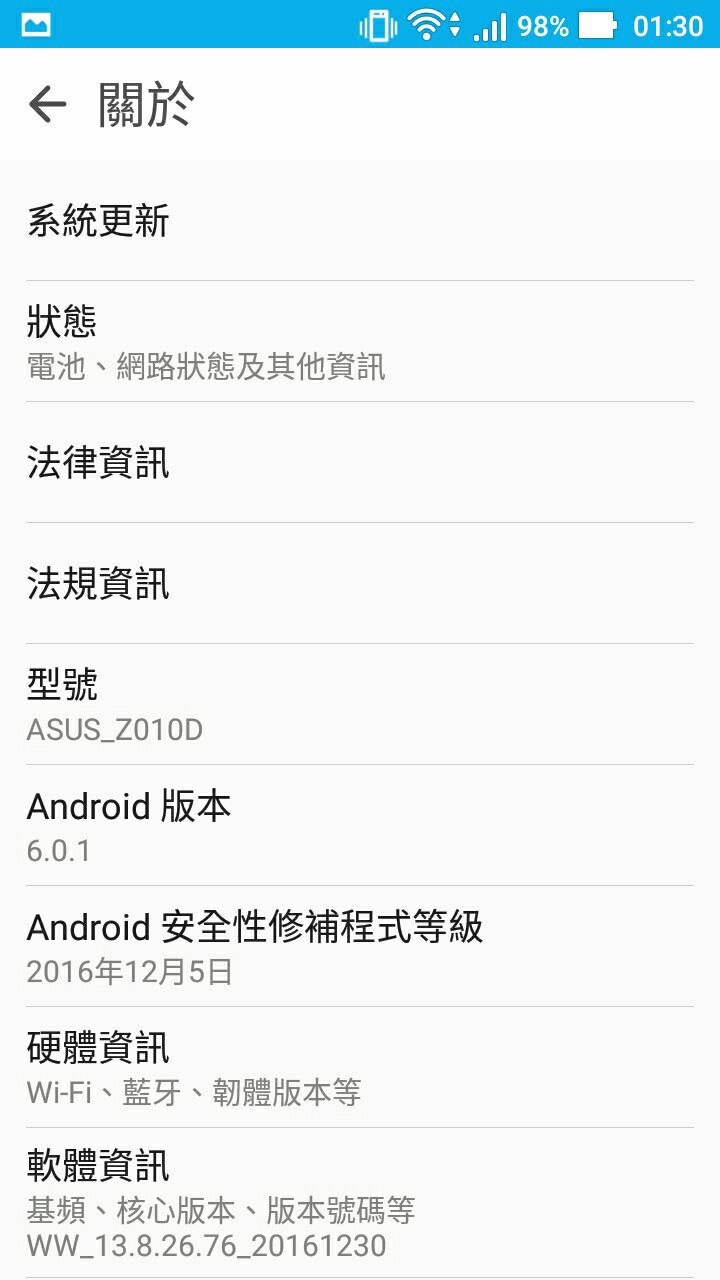
Task: Open 軟體資訊 software information
Action: point(360,1203)
